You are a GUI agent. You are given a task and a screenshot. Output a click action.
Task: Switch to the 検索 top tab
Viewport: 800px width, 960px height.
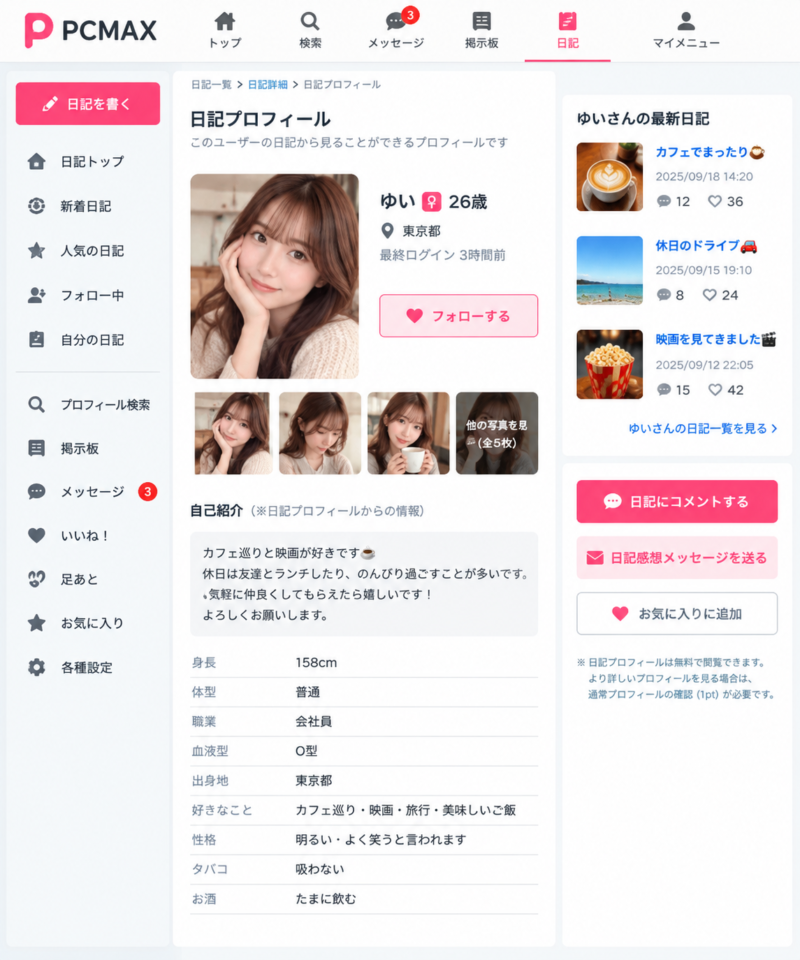click(310, 31)
